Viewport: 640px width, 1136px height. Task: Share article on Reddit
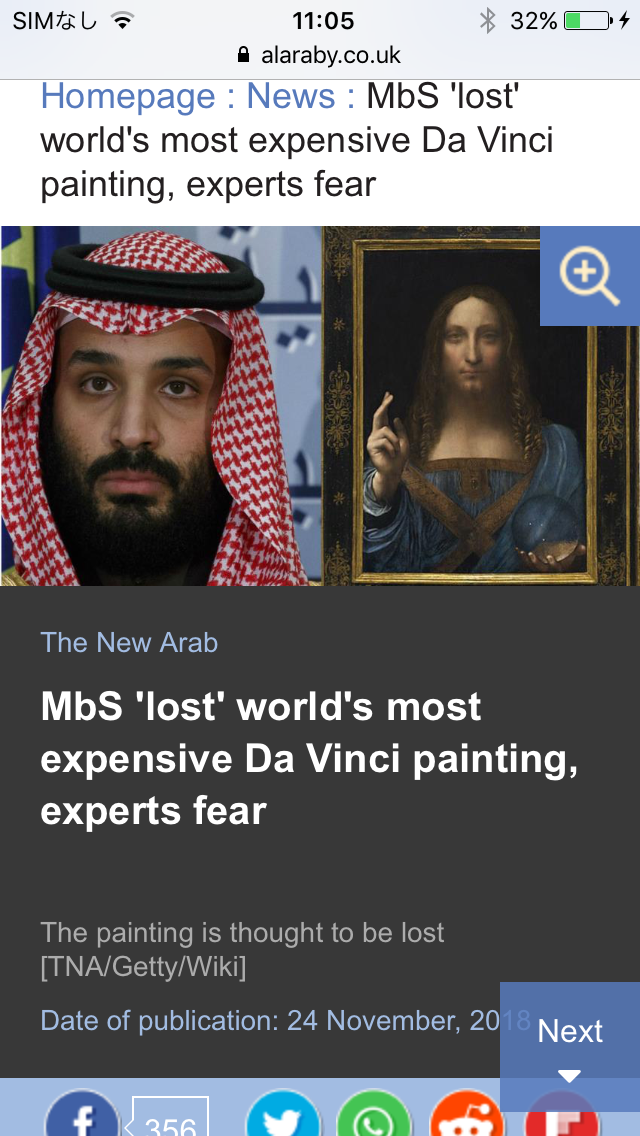[466, 1118]
